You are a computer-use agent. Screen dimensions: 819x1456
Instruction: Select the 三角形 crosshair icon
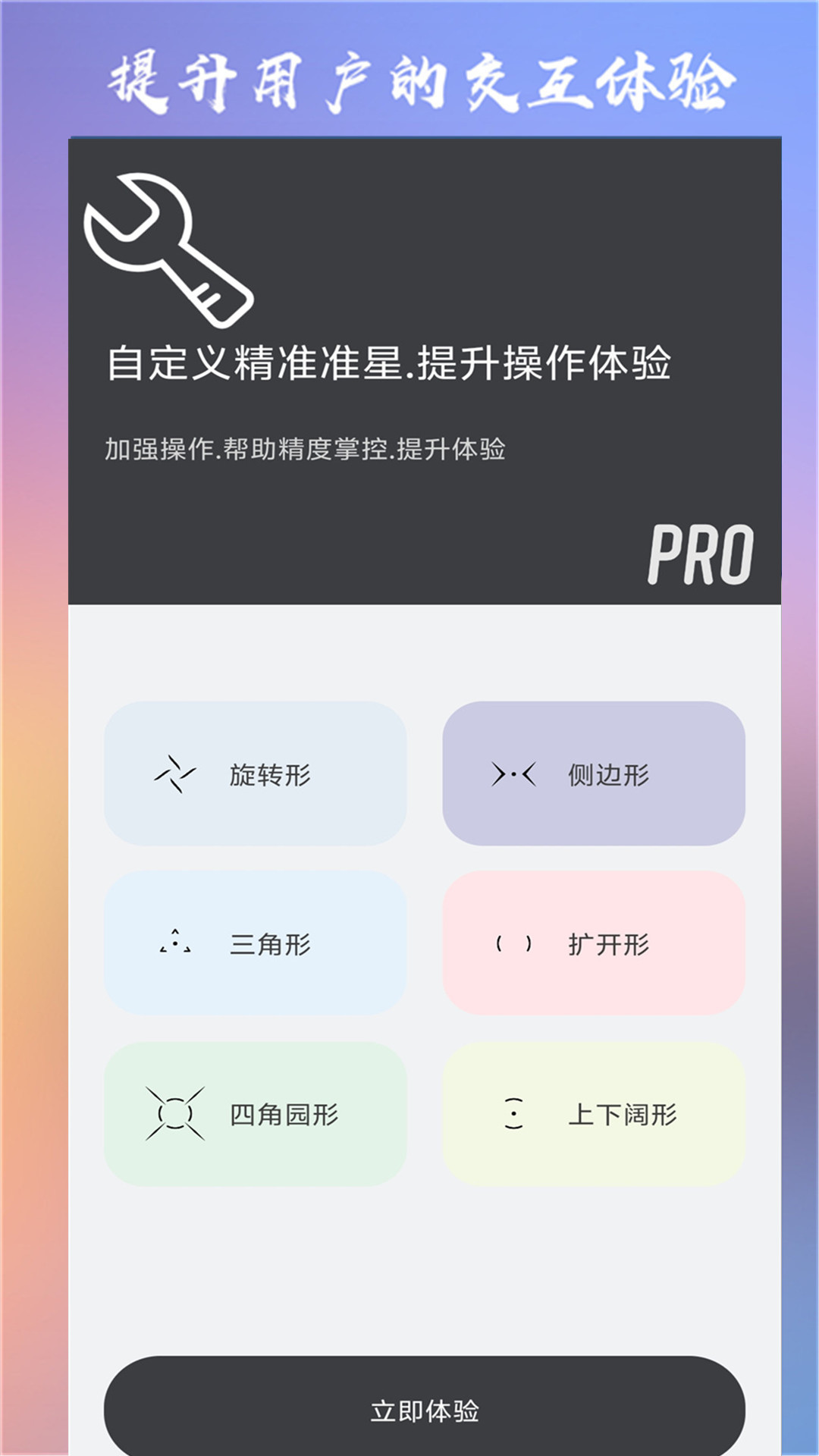175,943
